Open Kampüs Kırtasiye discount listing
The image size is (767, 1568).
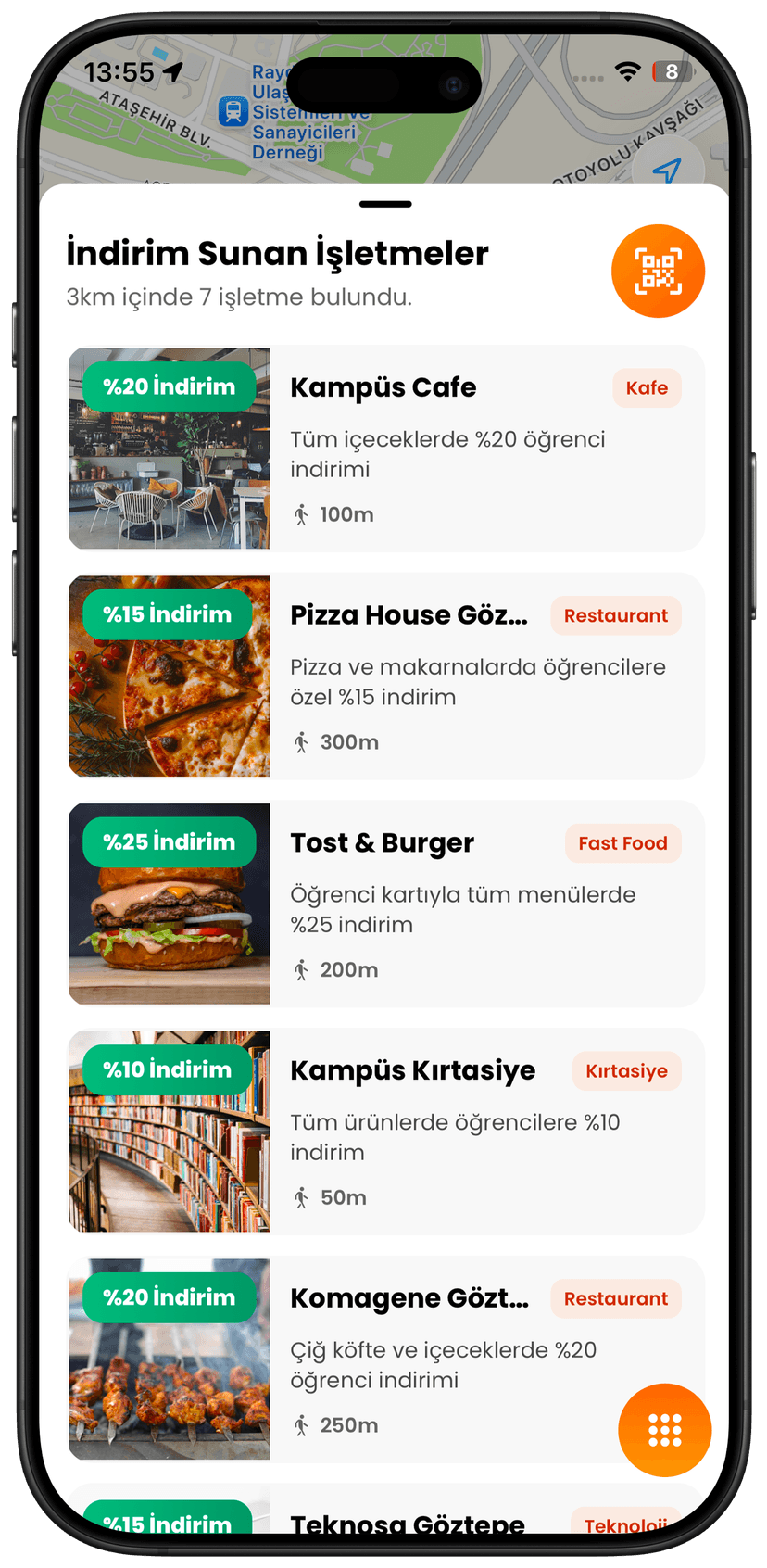[385, 1132]
